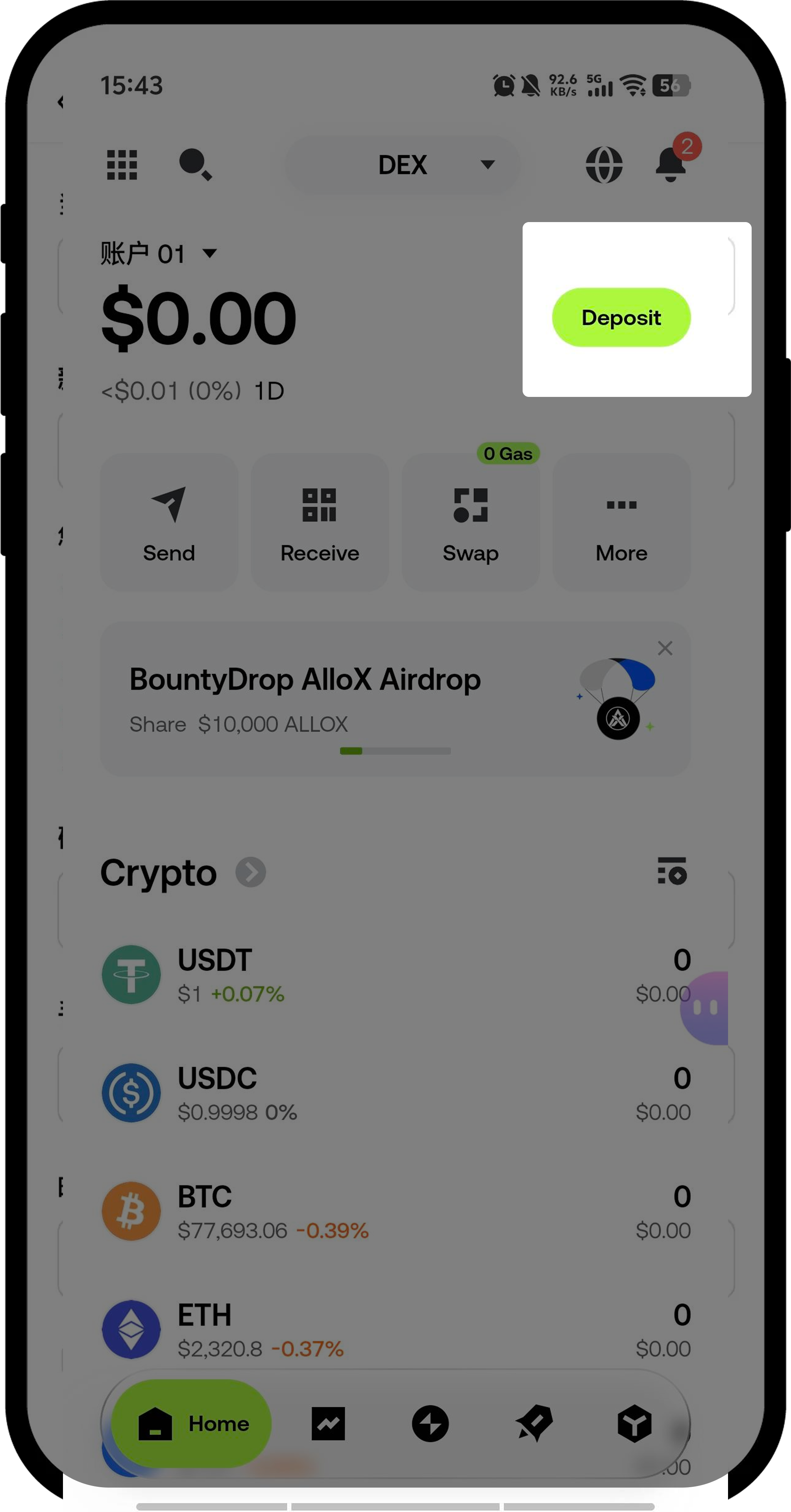Screen dimensions: 791x1512
Task: Open the globe network icon
Action: pos(604,165)
